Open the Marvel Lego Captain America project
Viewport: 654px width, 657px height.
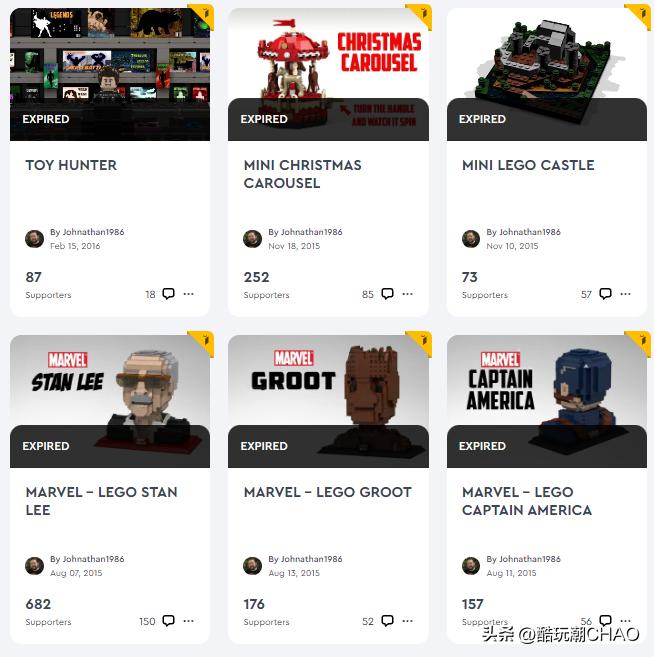(x=526, y=501)
